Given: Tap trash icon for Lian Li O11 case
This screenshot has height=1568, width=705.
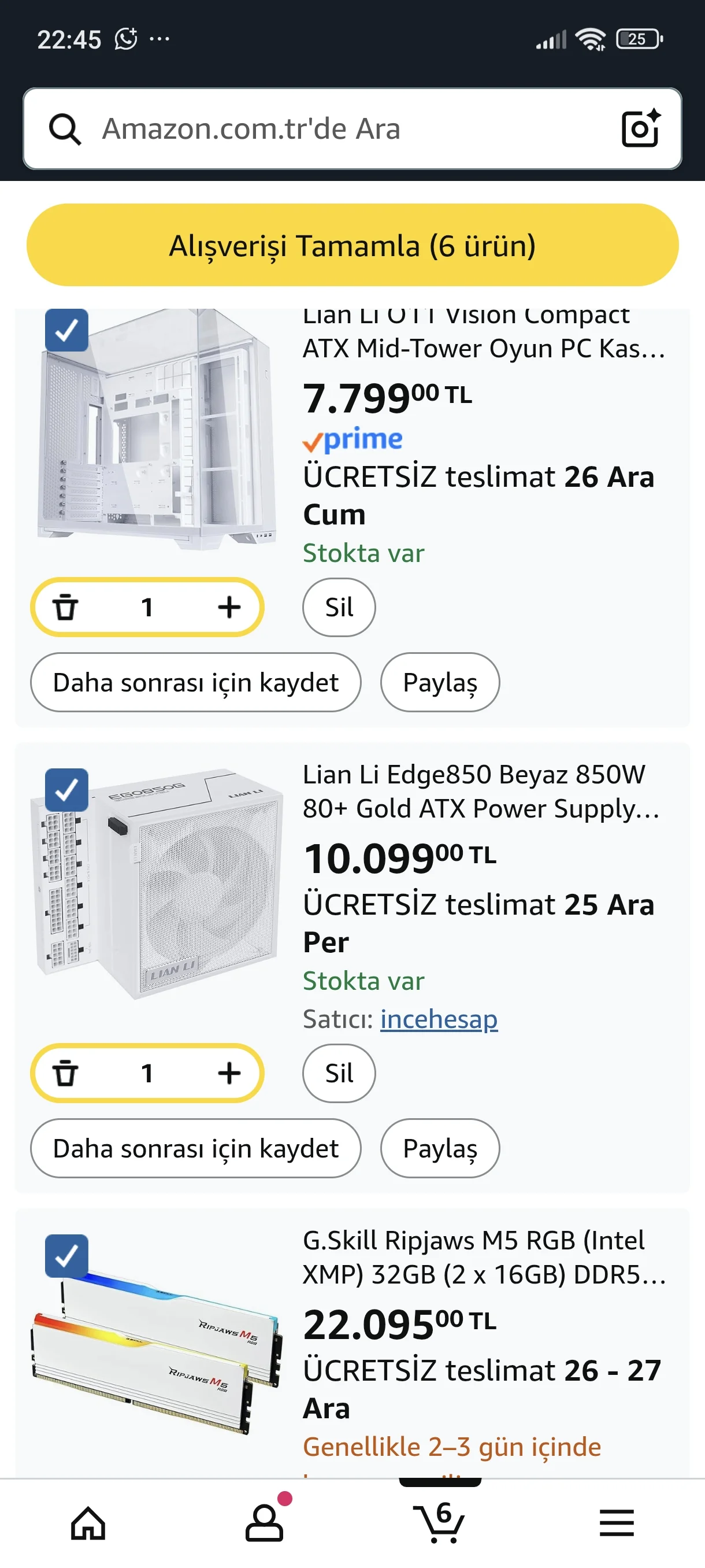Looking at the screenshot, I should tap(65, 607).
